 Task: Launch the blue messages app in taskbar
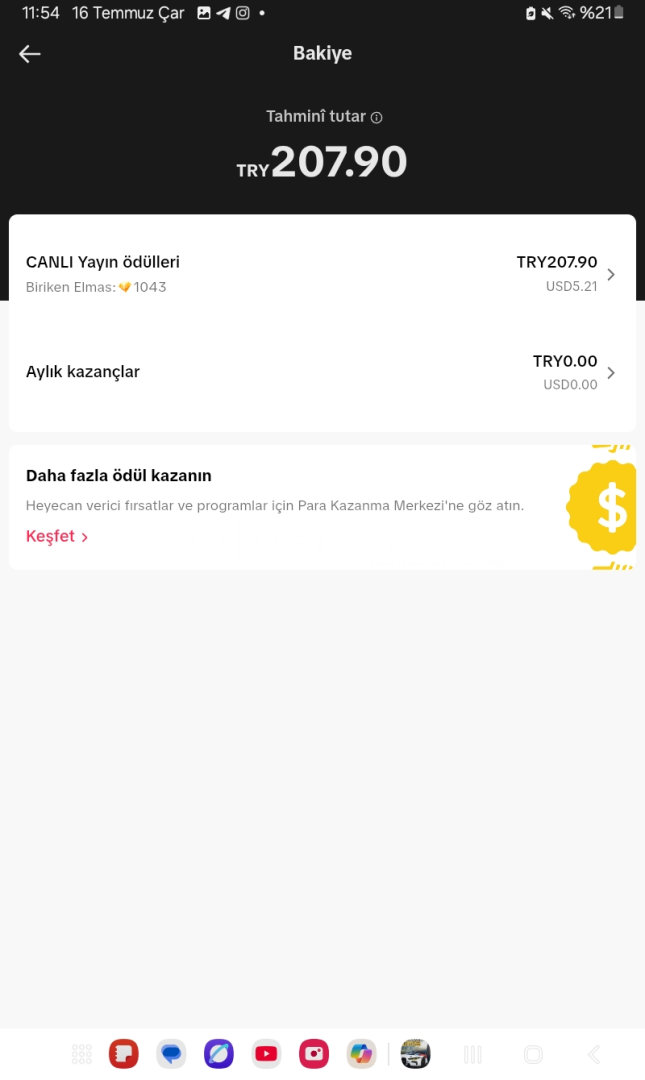tap(171, 1054)
